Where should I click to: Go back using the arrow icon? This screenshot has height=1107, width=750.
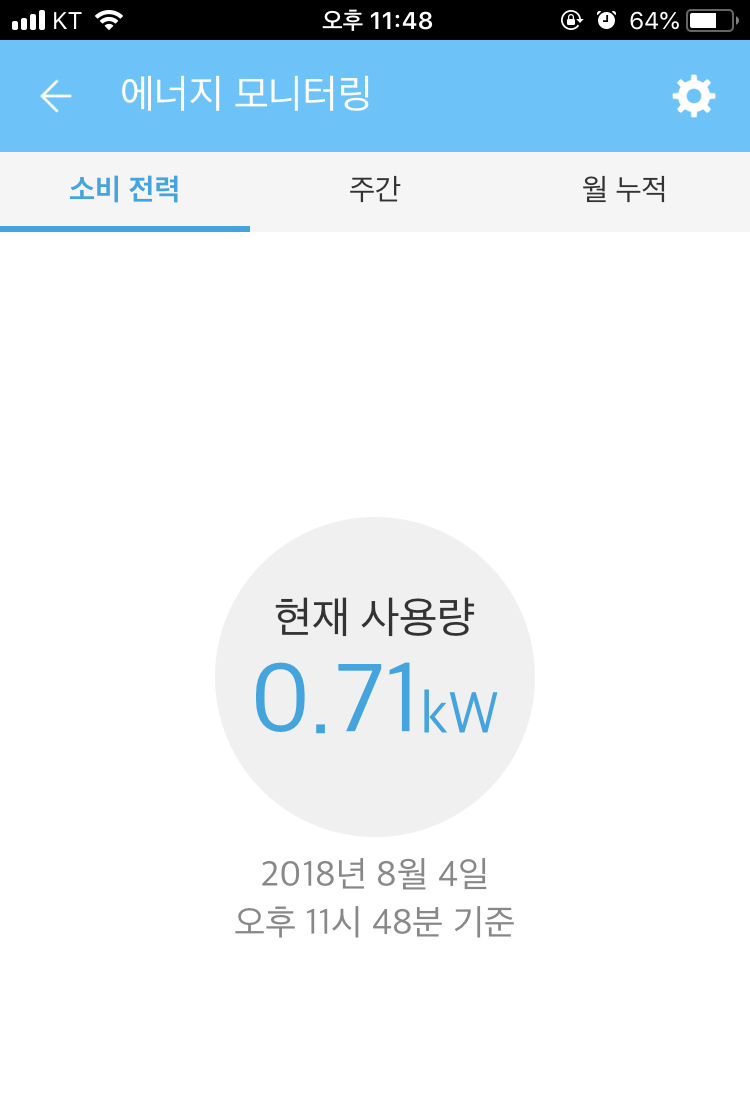click(x=56, y=96)
